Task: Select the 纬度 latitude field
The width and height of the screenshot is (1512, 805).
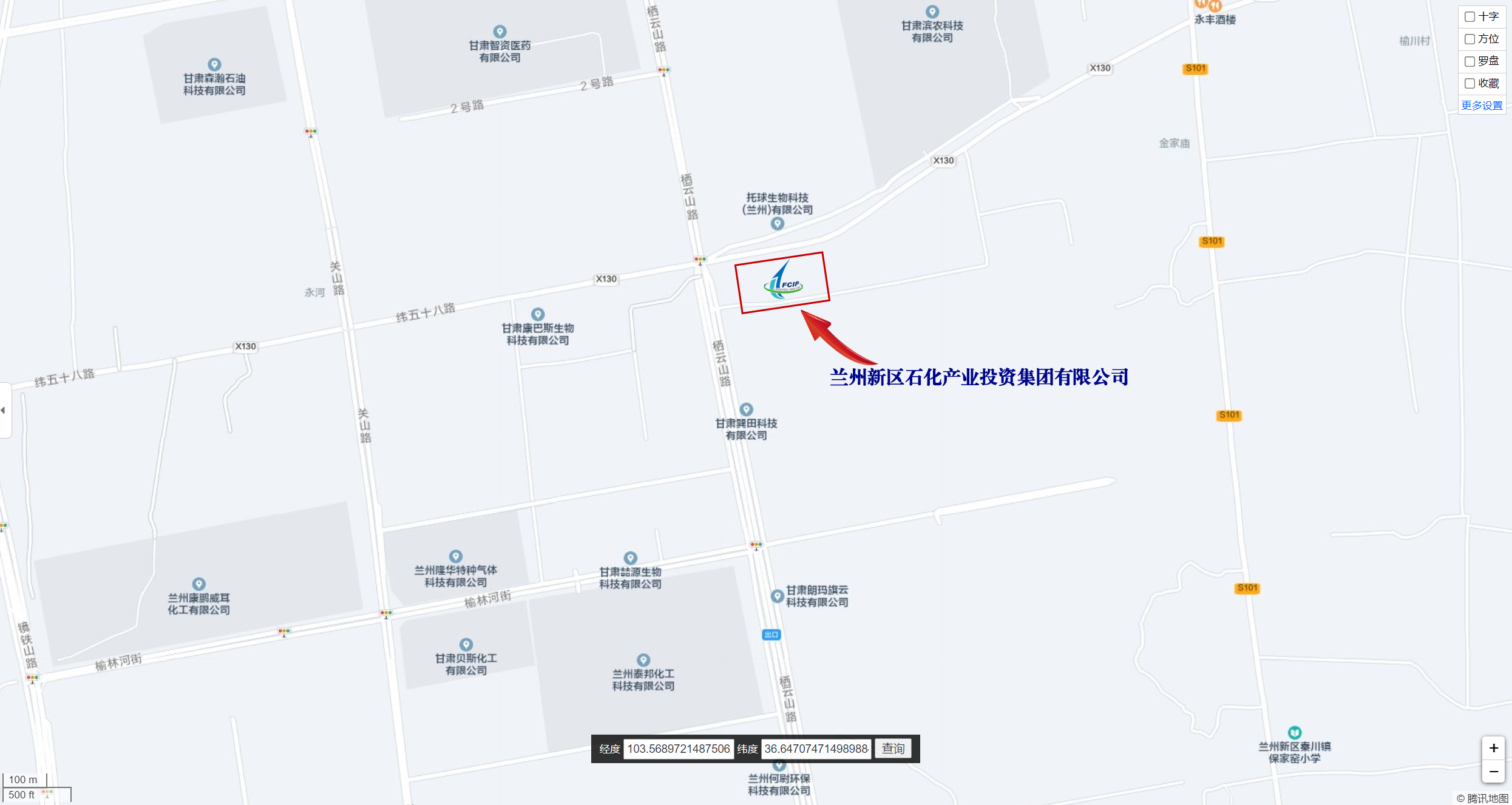Action: (x=816, y=749)
